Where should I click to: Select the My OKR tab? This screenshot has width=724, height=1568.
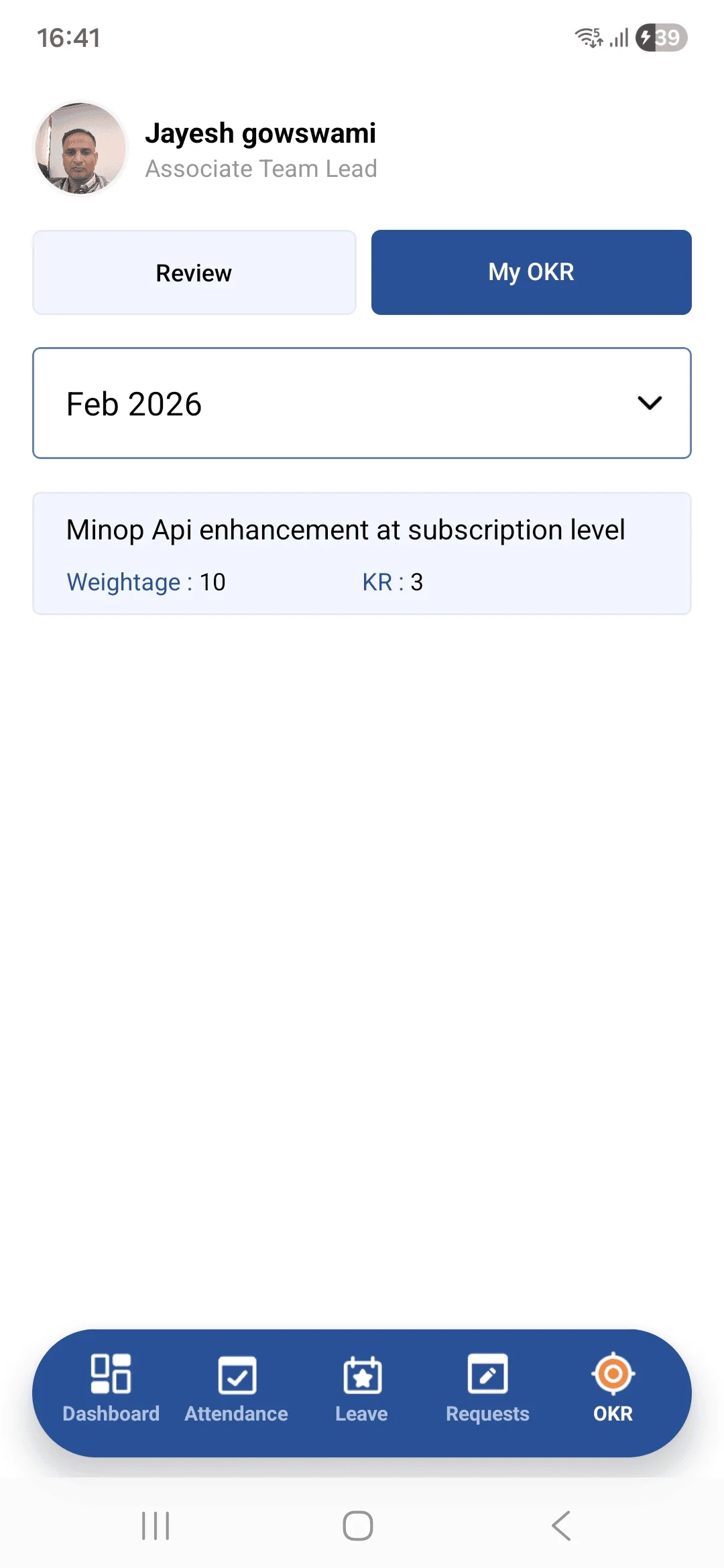(x=531, y=273)
